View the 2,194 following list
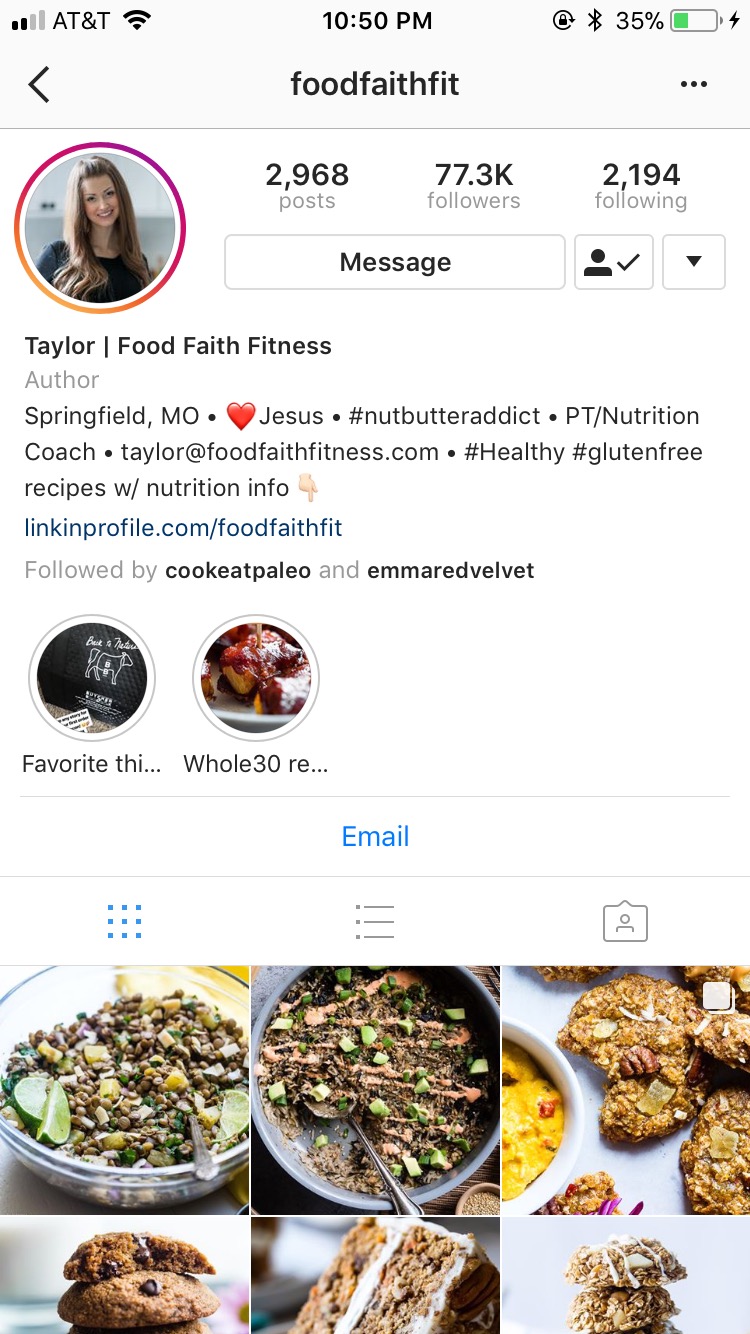 click(x=641, y=186)
